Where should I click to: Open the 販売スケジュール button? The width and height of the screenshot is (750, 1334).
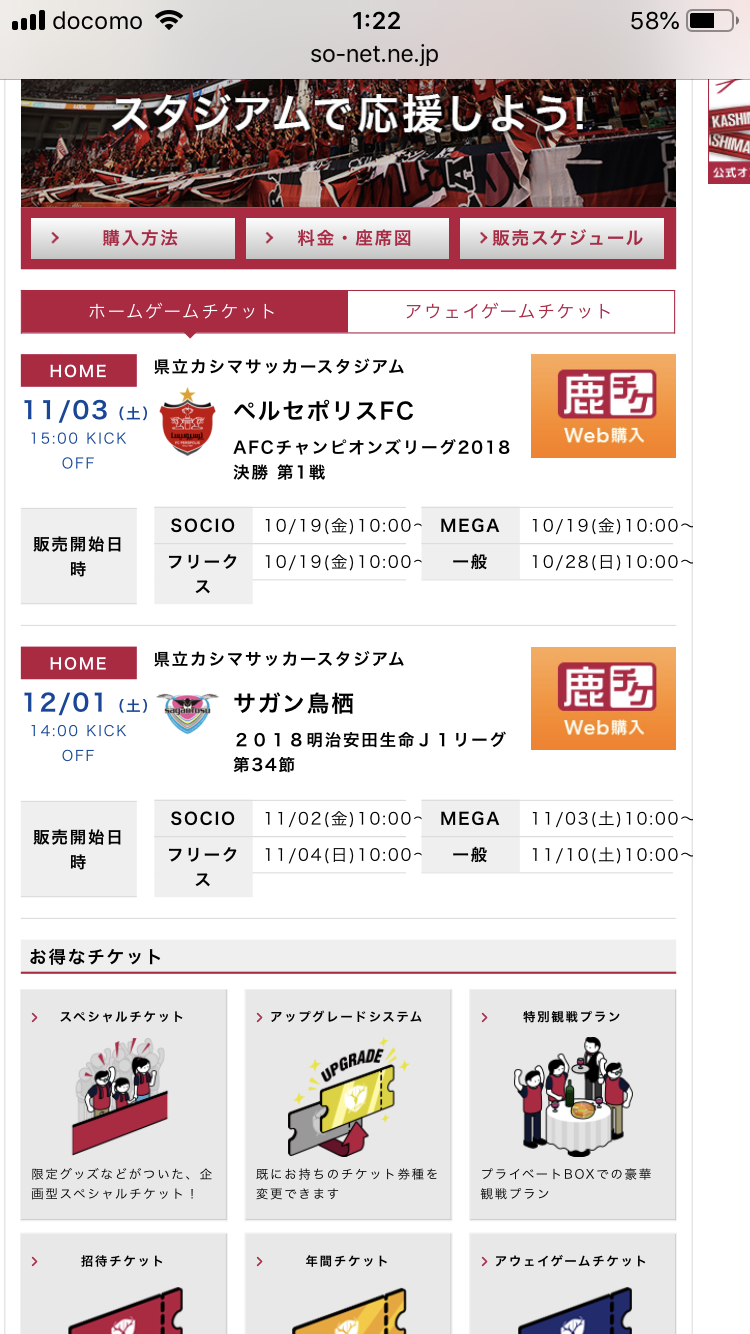click(x=562, y=238)
